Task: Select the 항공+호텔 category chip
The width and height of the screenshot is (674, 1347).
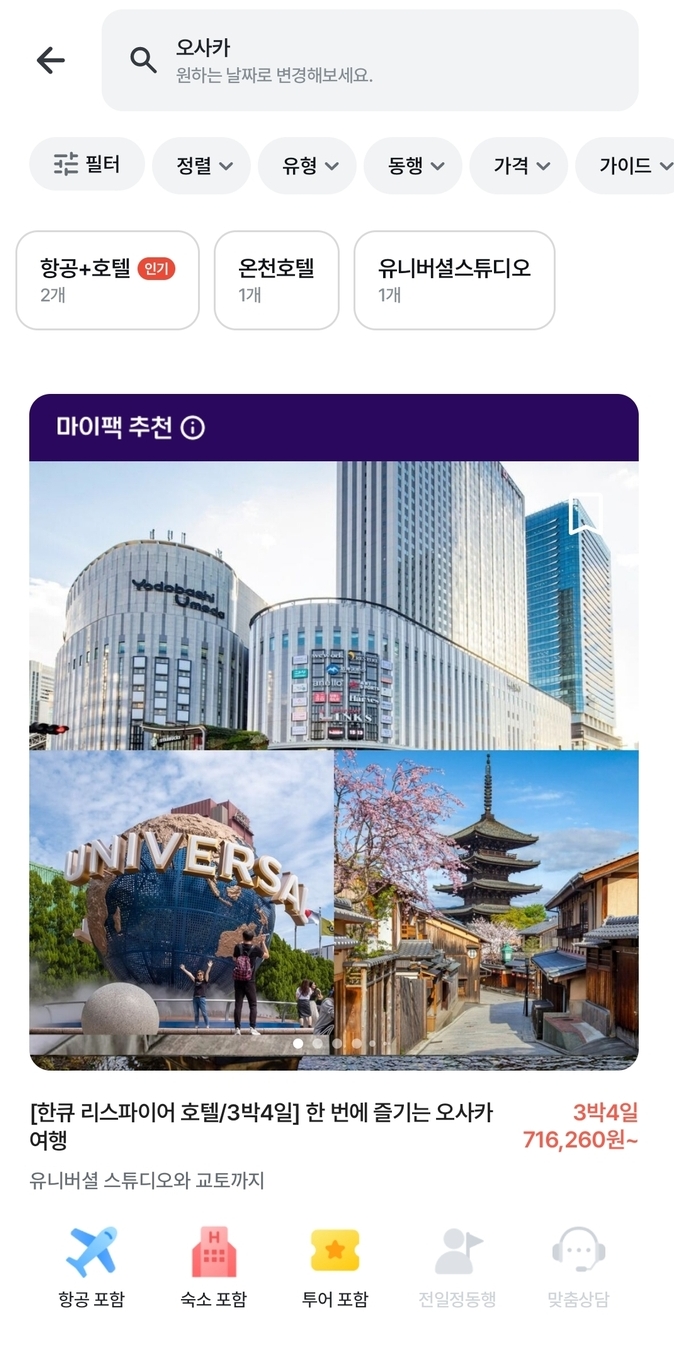Action: [107, 280]
